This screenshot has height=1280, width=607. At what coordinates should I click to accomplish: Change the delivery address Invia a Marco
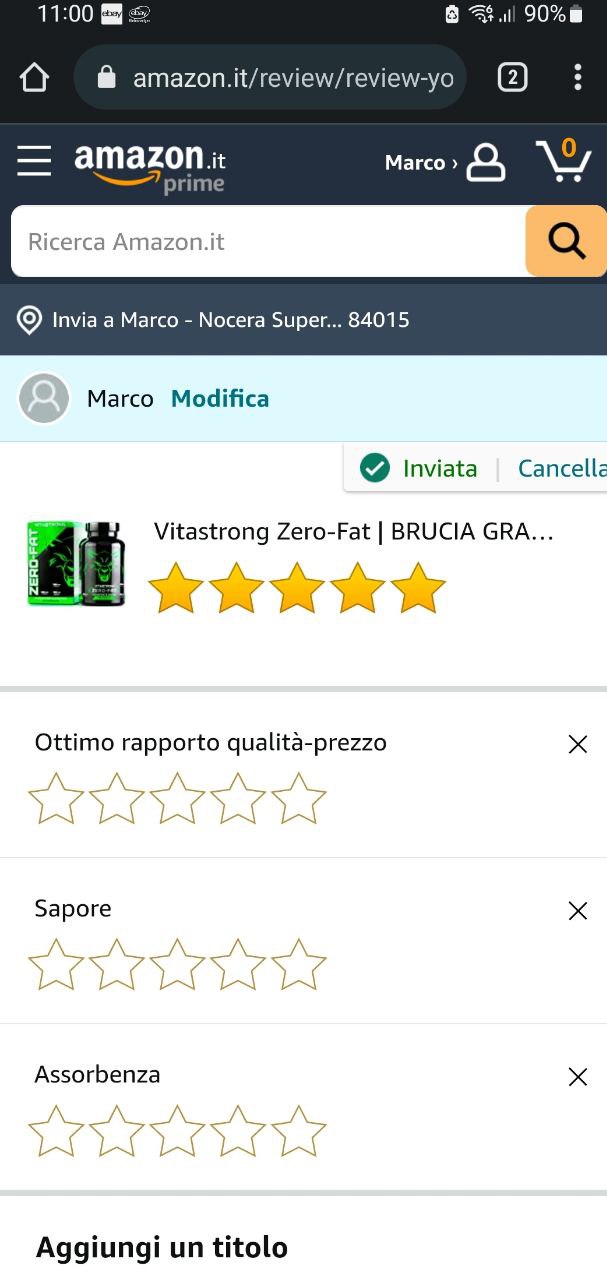[x=215, y=320]
